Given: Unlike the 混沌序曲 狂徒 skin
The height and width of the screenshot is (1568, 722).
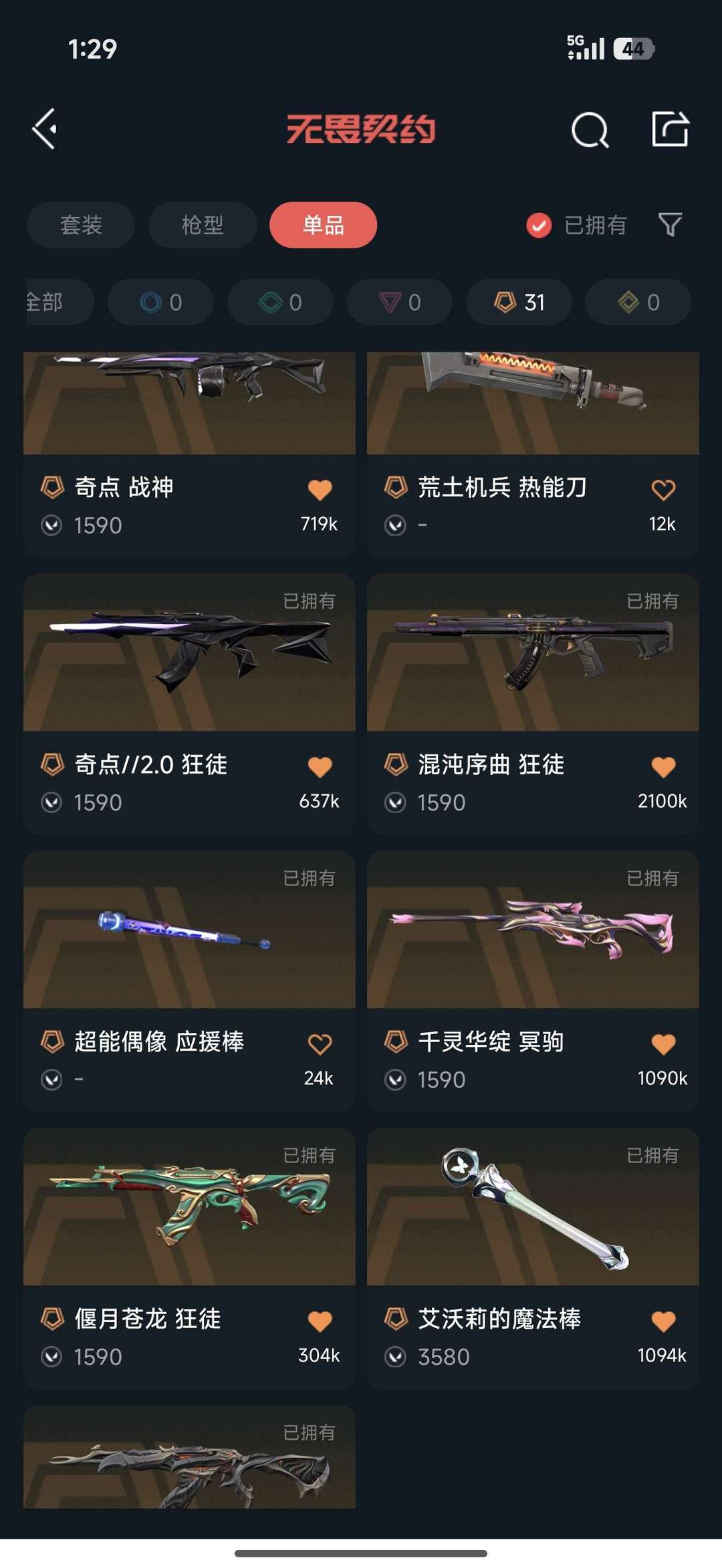Looking at the screenshot, I should tap(663, 767).
